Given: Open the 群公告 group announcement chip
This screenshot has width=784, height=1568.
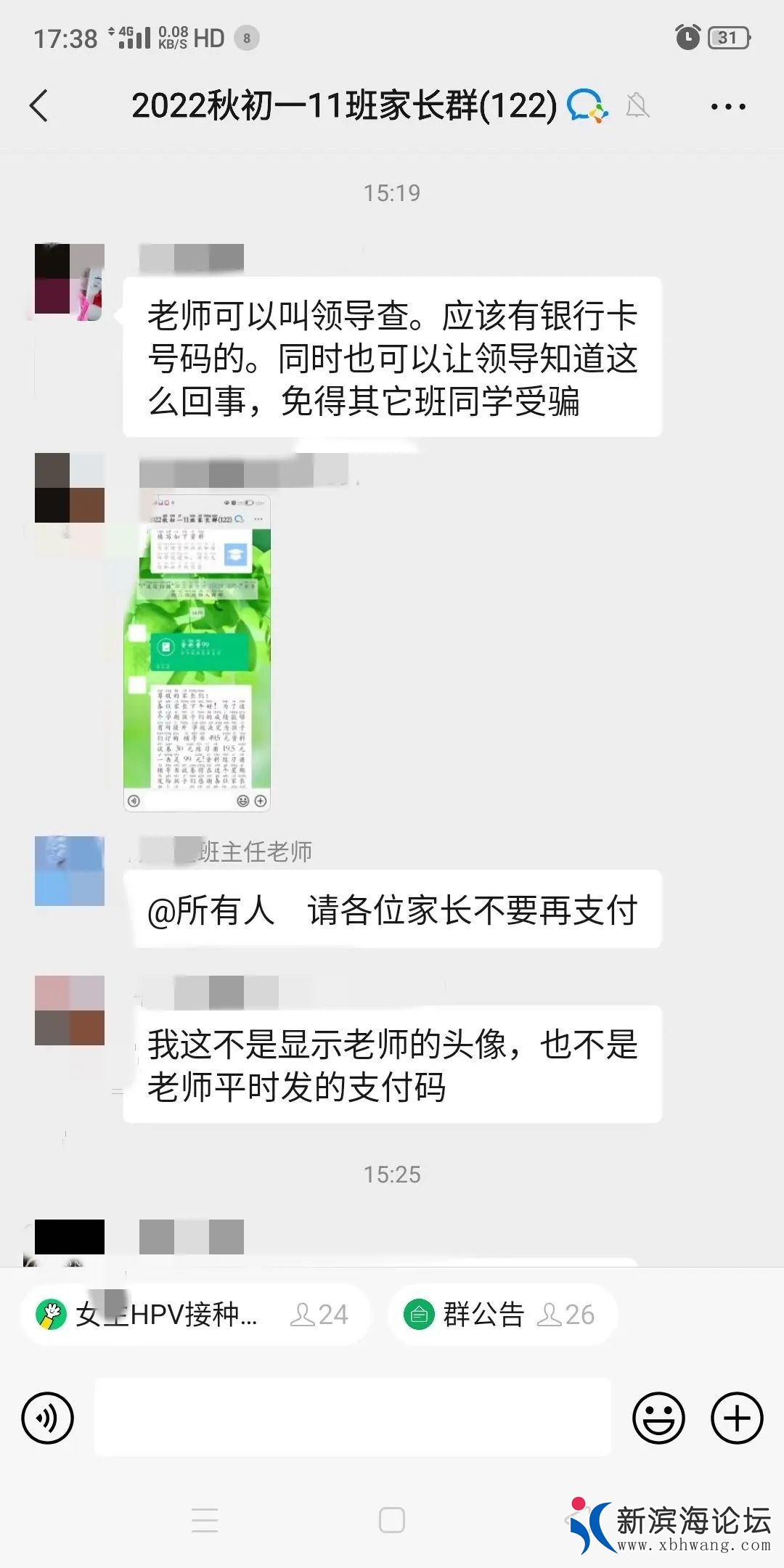Looking at the screenshot, I should pyautogui.click(x=502, y=1315).
